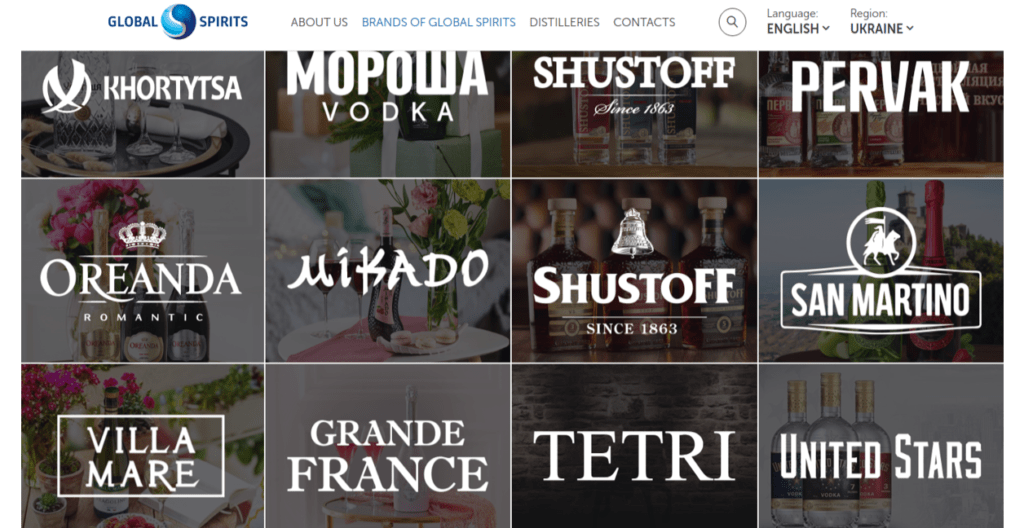Open the Khortytsa brand tile
This screenshot has height=528, width=1024.
tap(142, 113)
